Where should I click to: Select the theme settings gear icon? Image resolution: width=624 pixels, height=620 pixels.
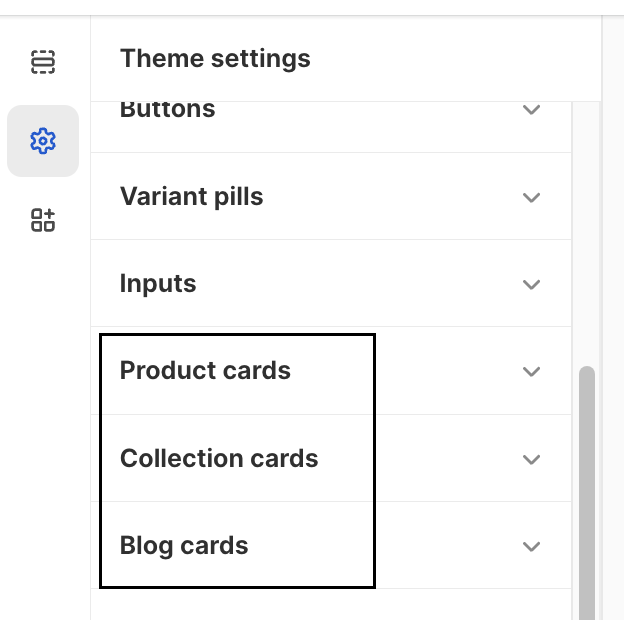pos(42,141)
